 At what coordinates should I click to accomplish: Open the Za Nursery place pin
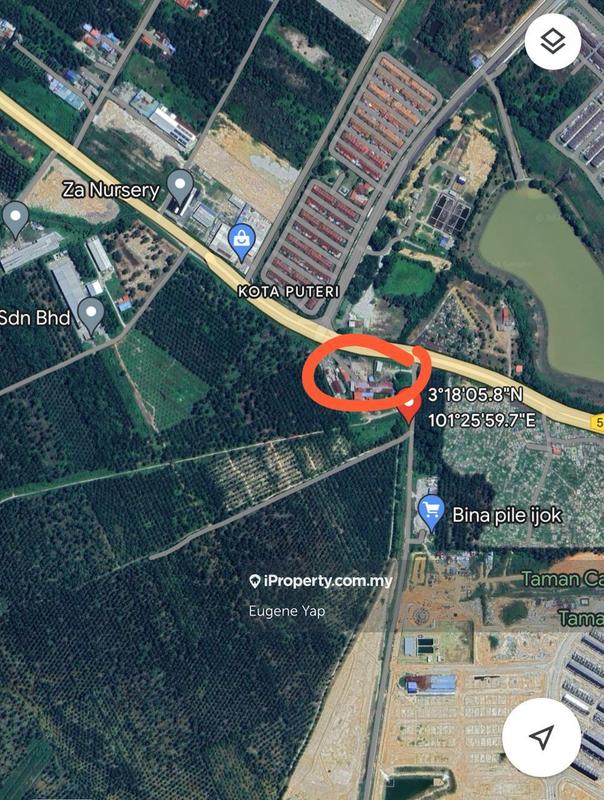tap(180, 186)
